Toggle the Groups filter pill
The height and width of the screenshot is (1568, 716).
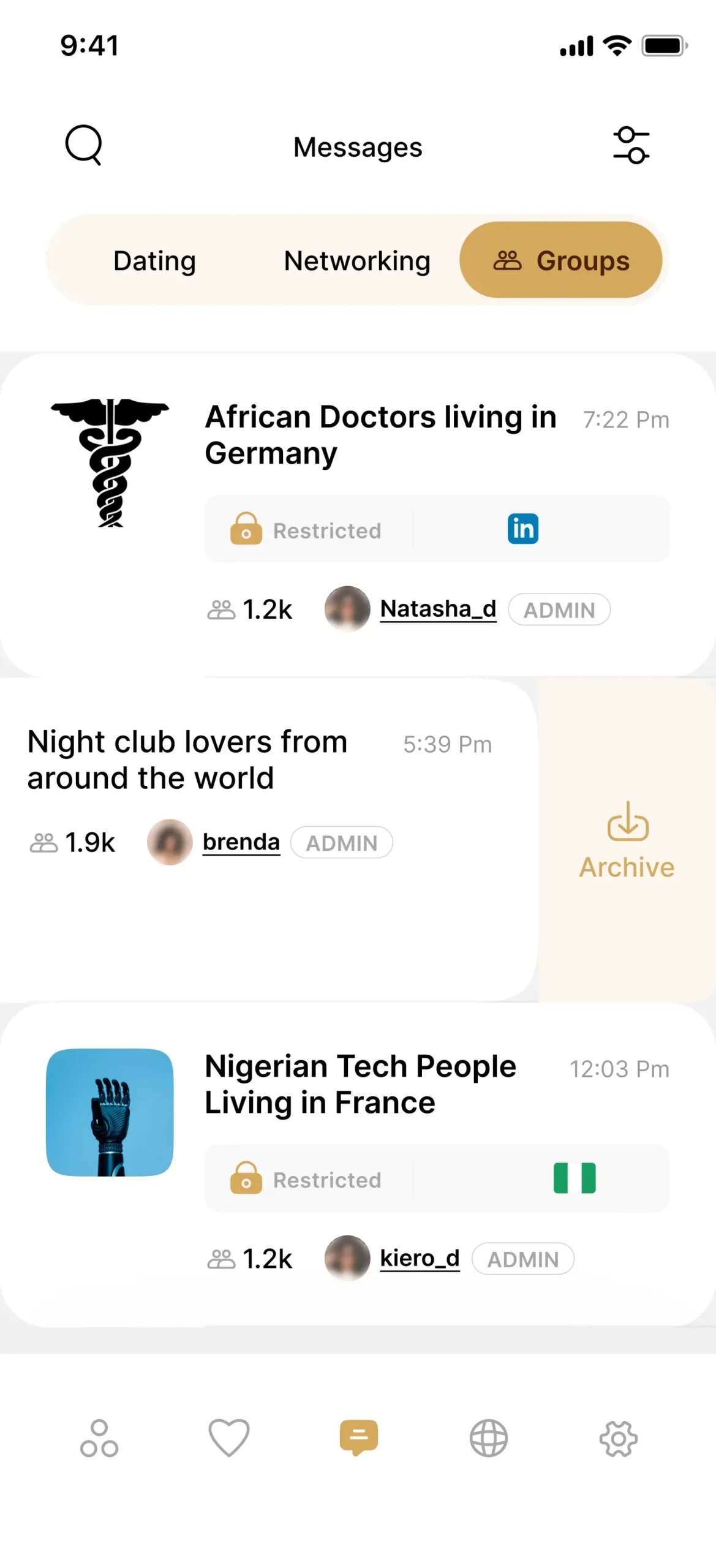(x=562, y=260)
